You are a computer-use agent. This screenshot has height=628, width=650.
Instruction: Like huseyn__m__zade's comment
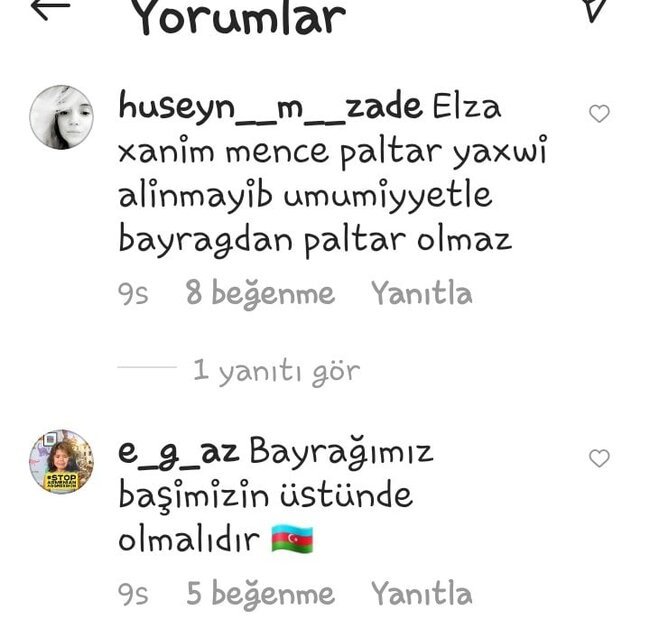pyautogui.click(x=599, y=114)
